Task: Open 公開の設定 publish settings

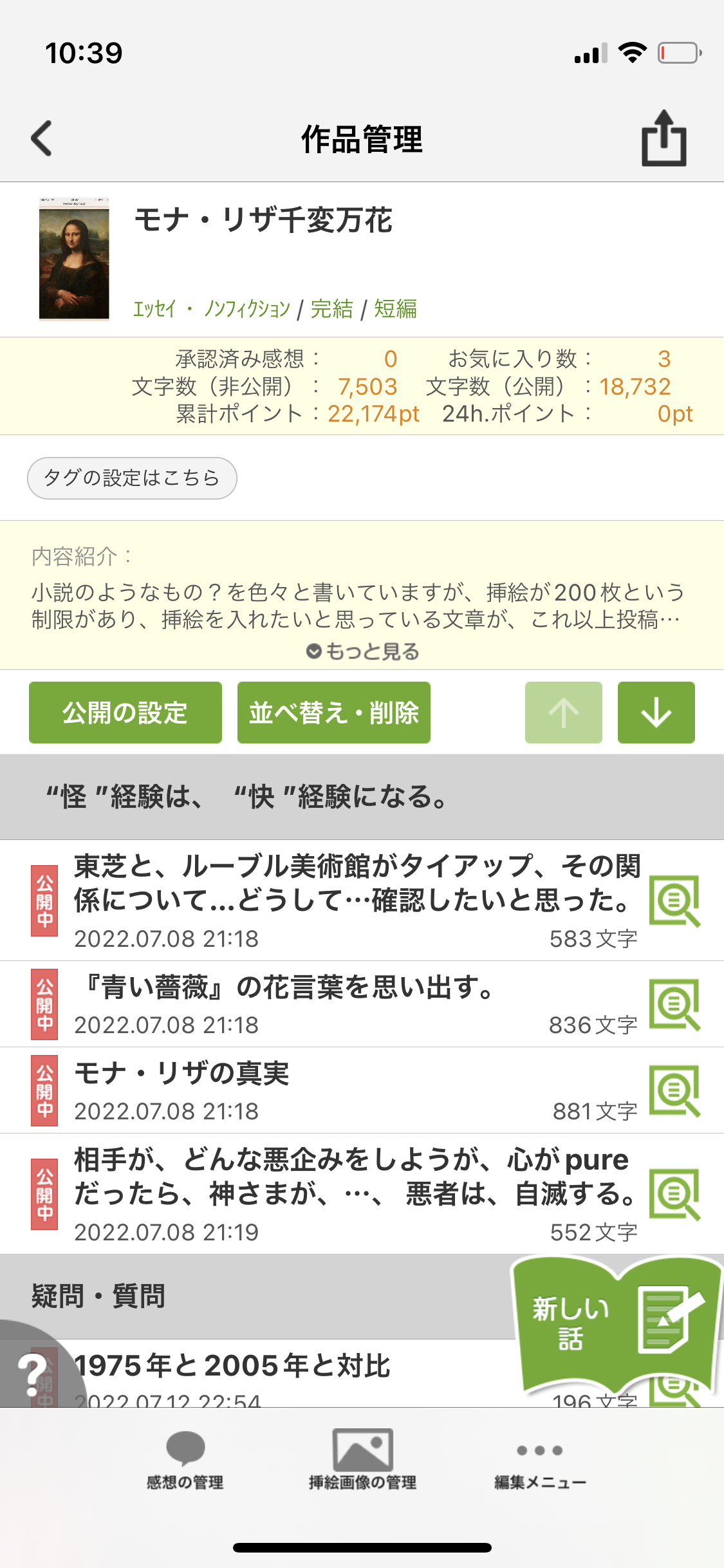Action: pyautogui.click(x=125, y=713)
